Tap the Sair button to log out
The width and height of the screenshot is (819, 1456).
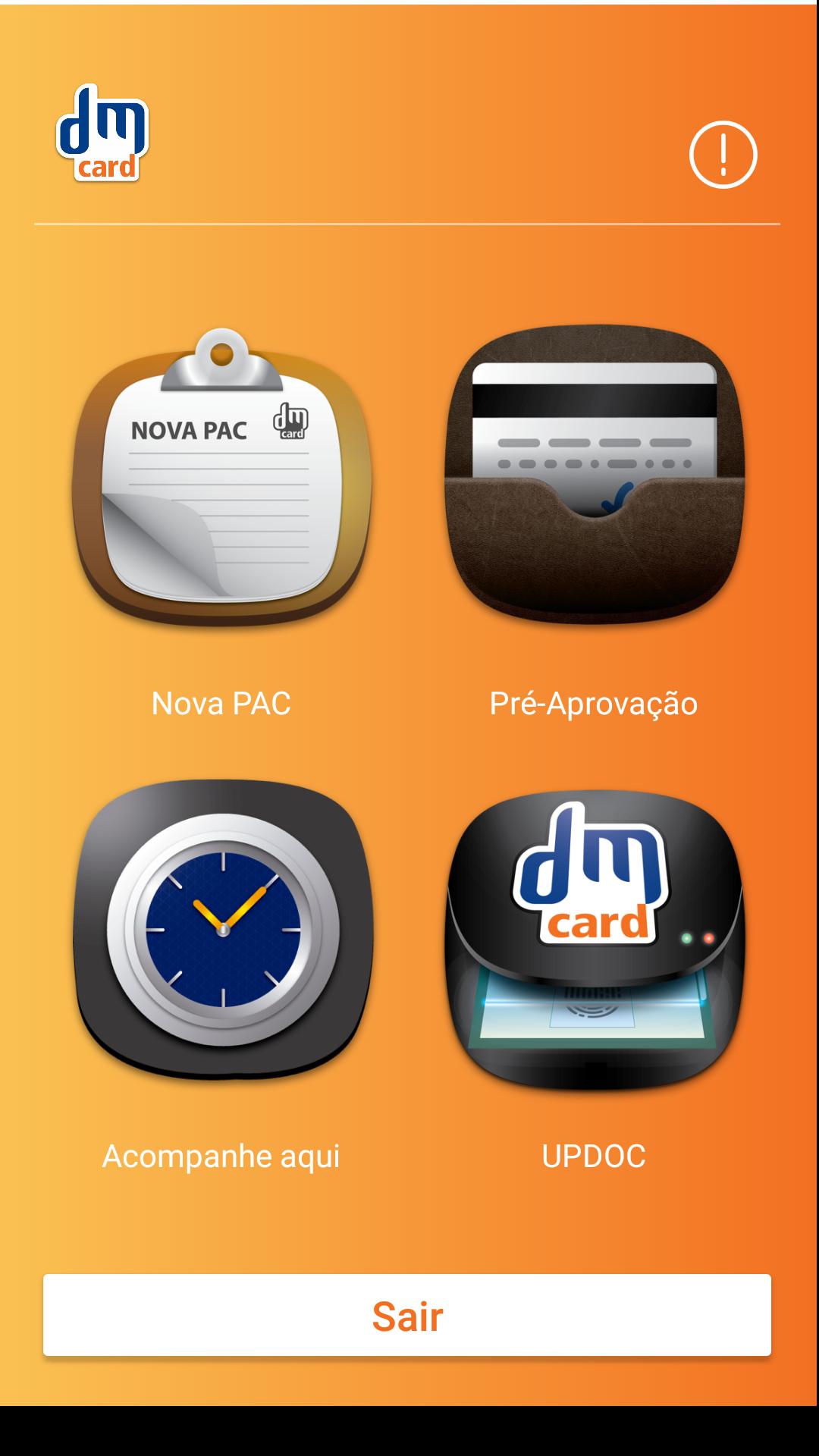(407, 1315)
